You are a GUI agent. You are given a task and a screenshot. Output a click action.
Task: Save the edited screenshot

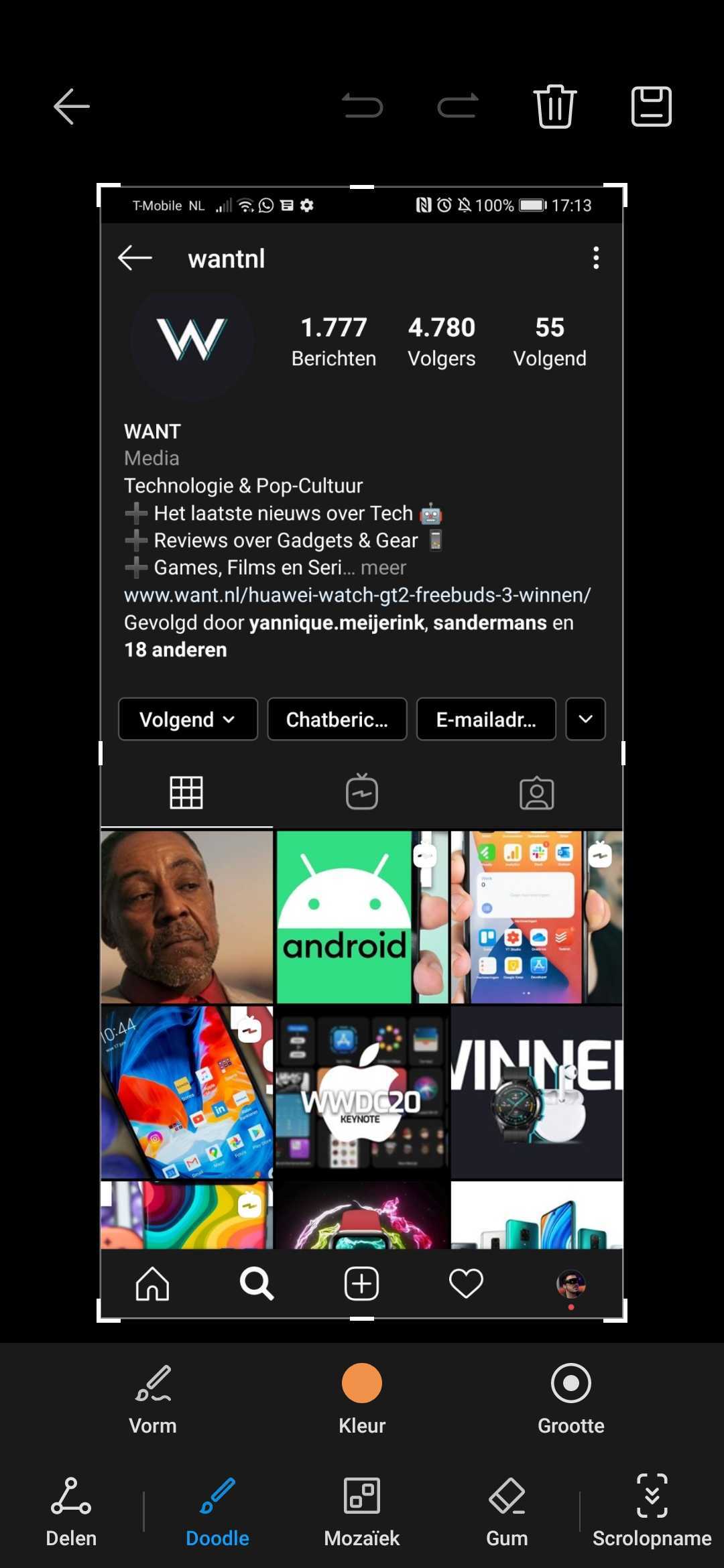[651, 107]
